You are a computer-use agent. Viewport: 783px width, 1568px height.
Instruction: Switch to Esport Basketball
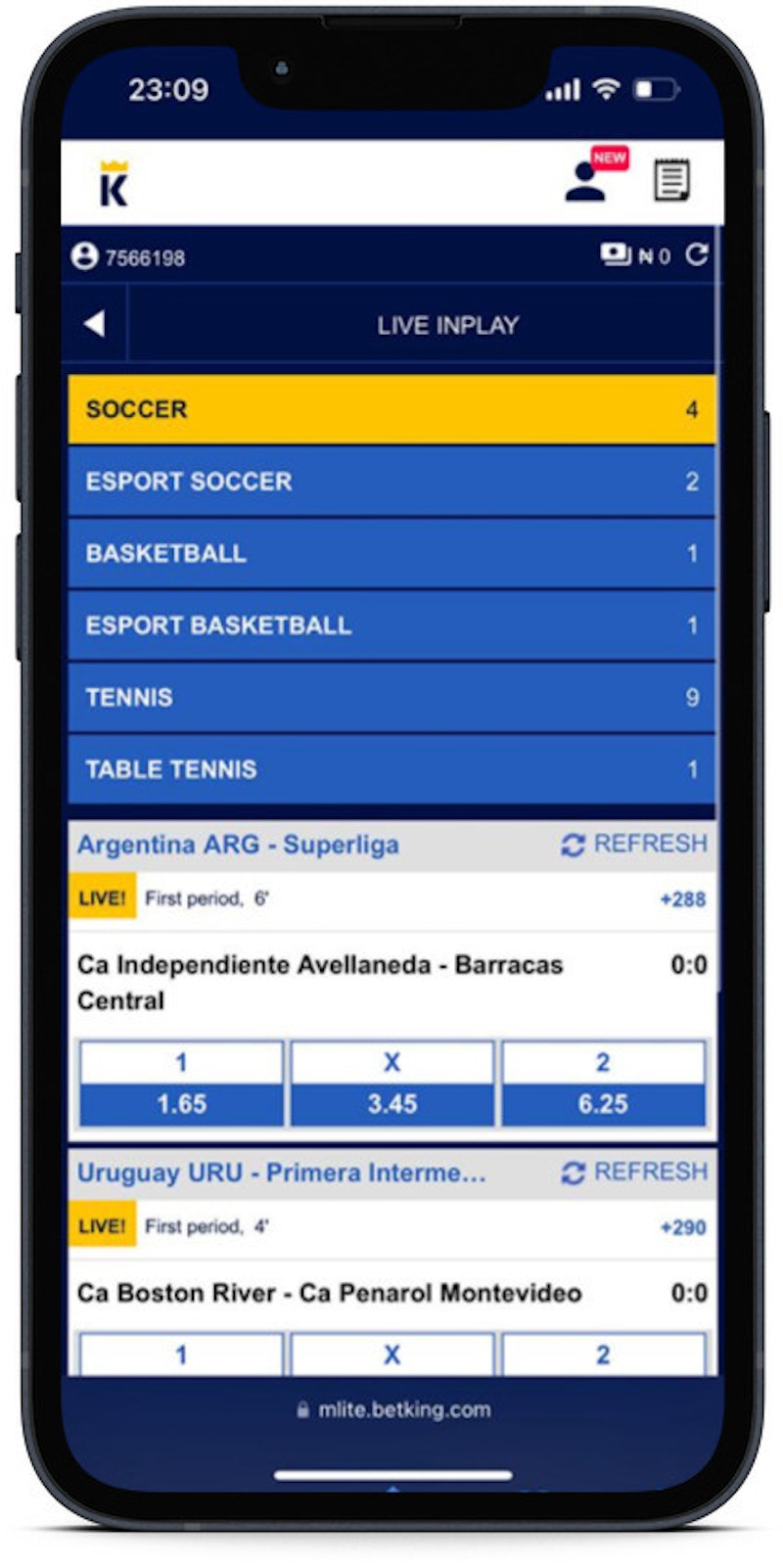pyautogui.click(x=391, y=625)
